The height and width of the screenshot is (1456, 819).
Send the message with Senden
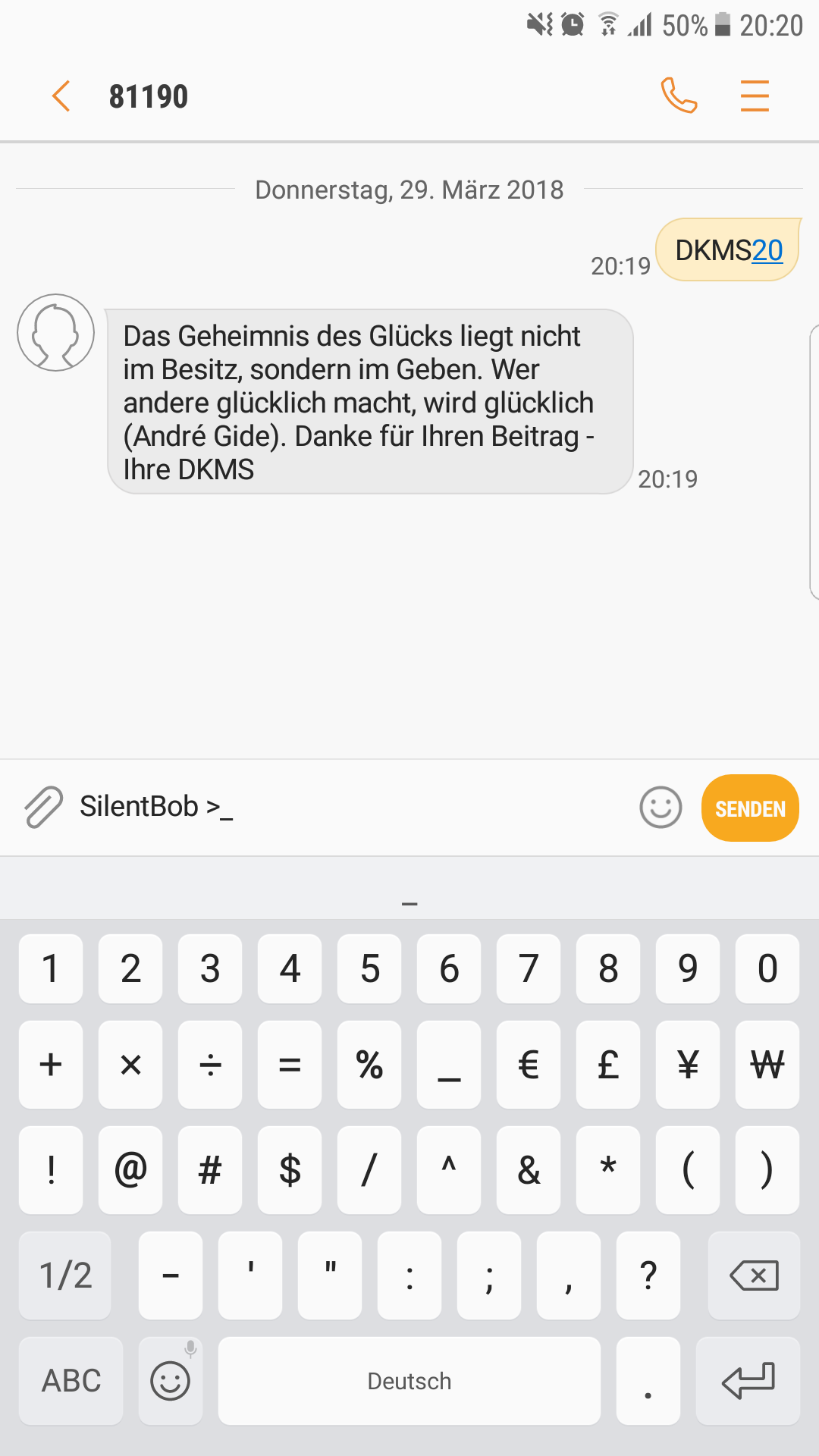tap(750, 808)
